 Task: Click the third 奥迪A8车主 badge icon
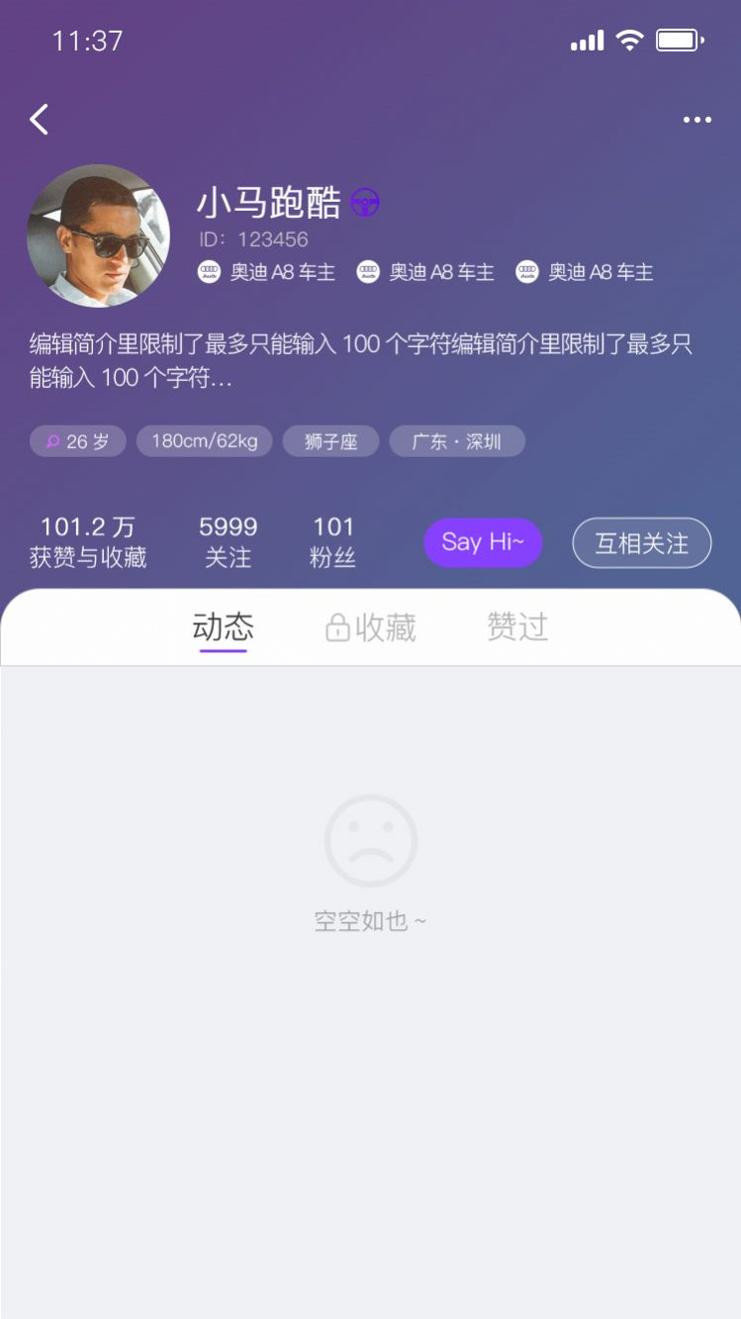pos(526,271)
